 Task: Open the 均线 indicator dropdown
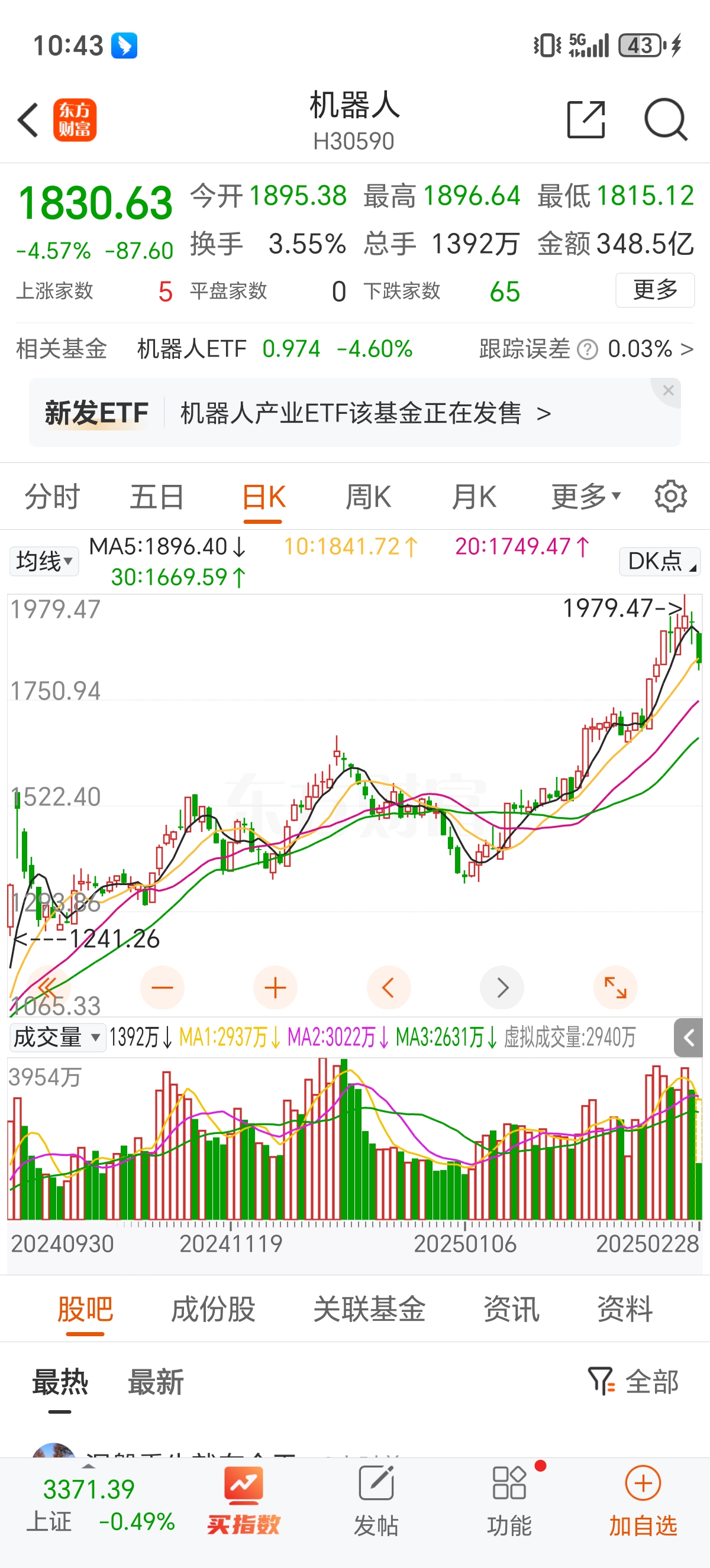[44, 561]
